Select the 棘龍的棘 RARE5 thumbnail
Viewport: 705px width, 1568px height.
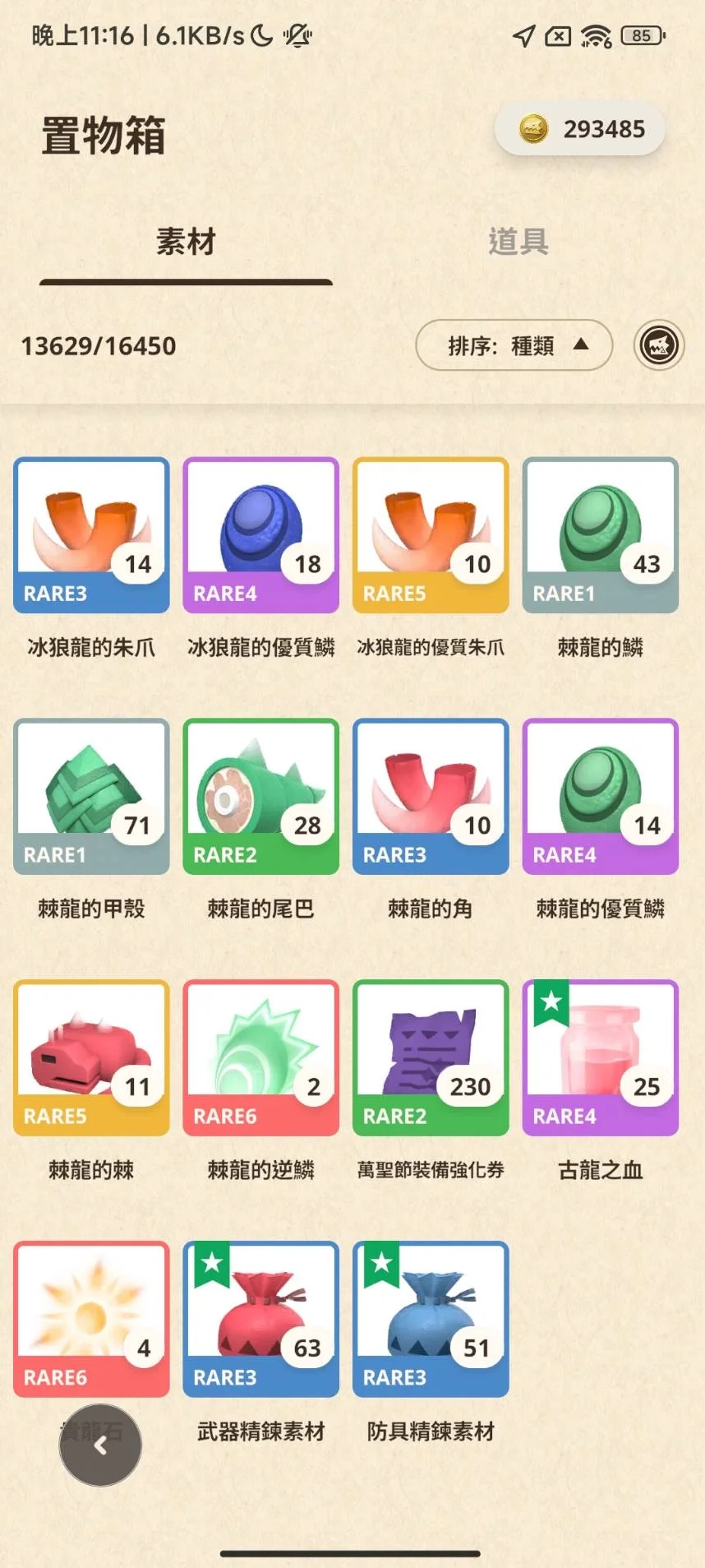90,1058
